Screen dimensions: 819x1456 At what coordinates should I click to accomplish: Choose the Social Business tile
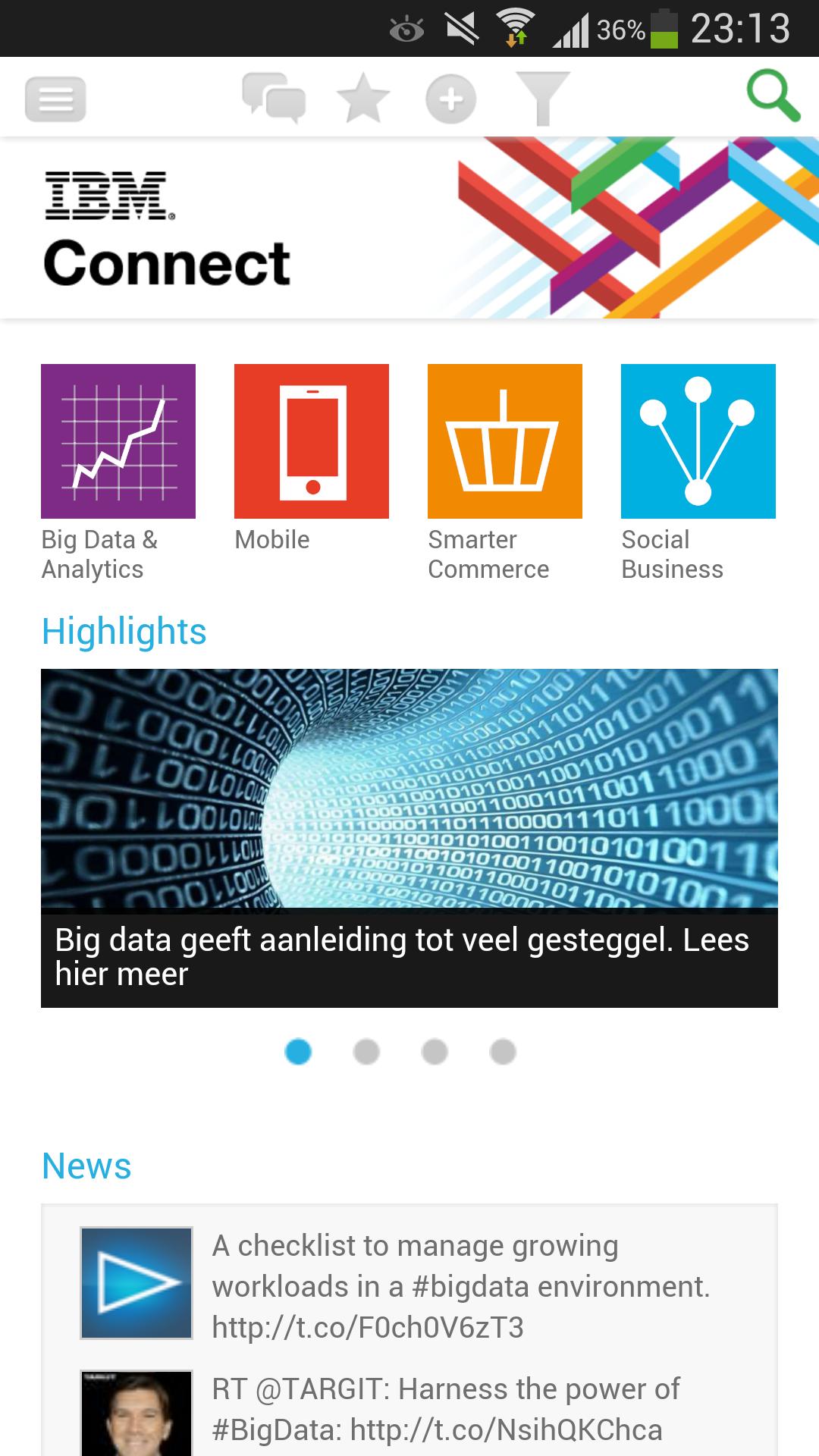698,441
